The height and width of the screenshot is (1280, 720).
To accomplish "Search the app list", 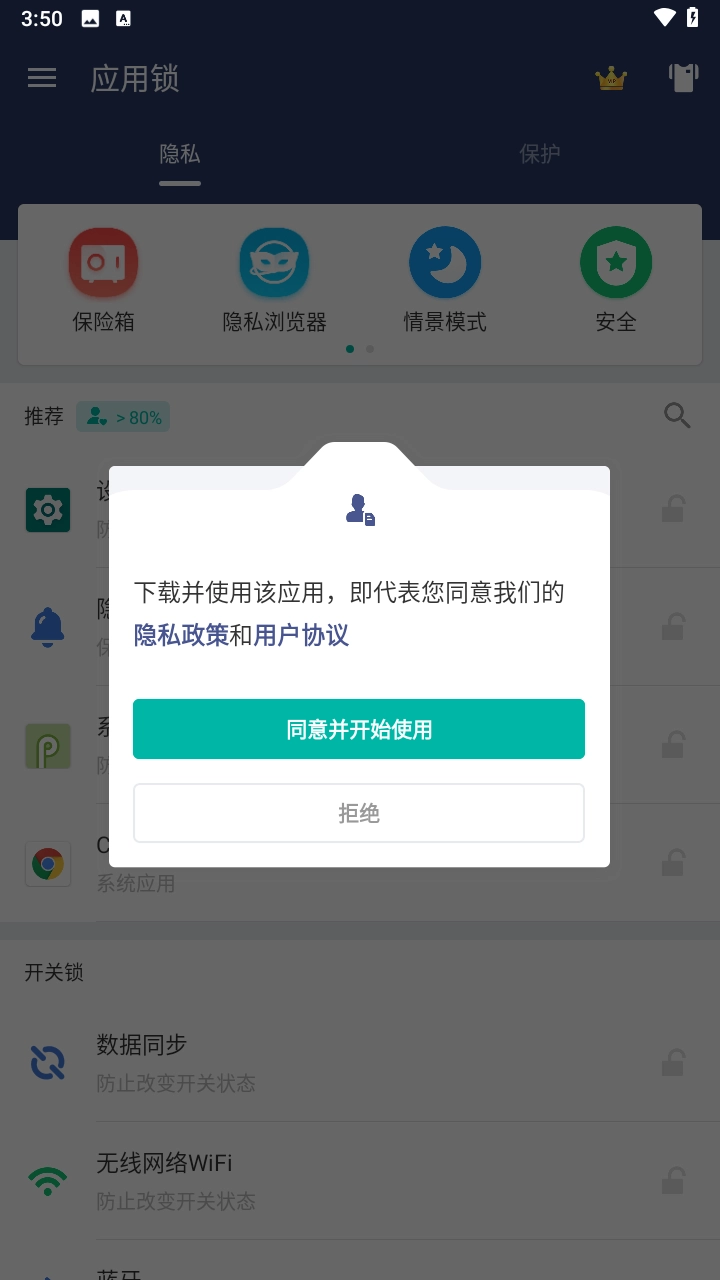I will [677, 416].
